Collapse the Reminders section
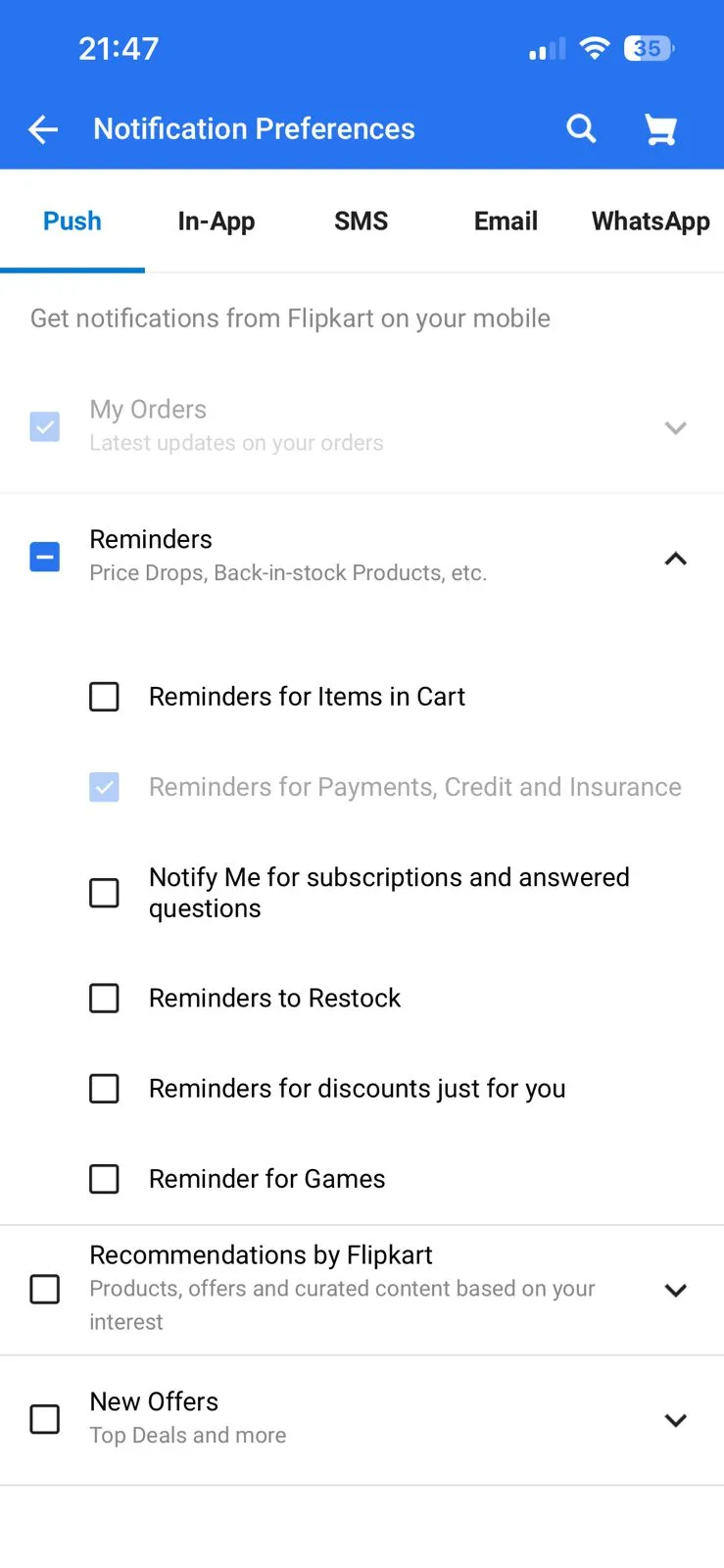The width and height of the screenshot is (724, 1568). [675, 559]
